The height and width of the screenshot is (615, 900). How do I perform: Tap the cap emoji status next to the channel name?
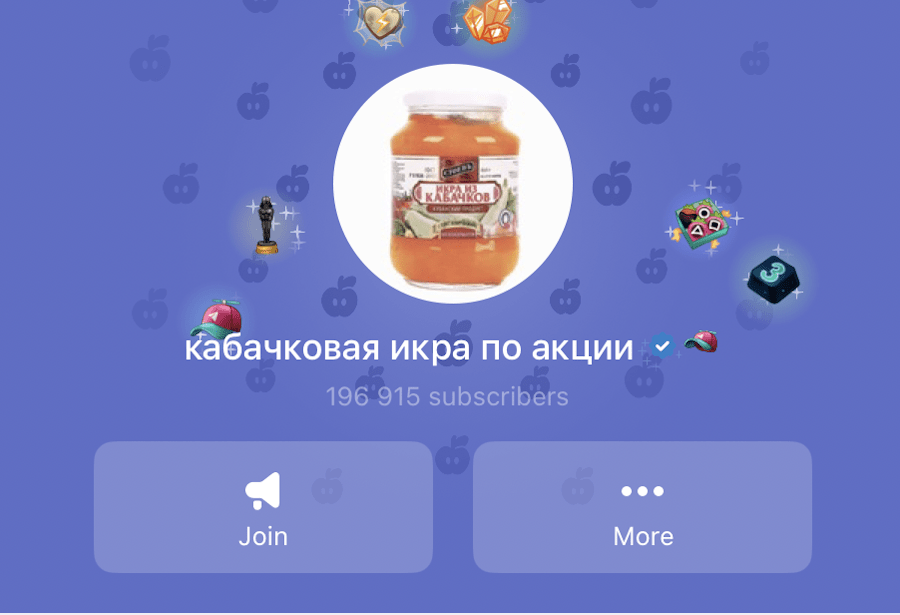701,344
